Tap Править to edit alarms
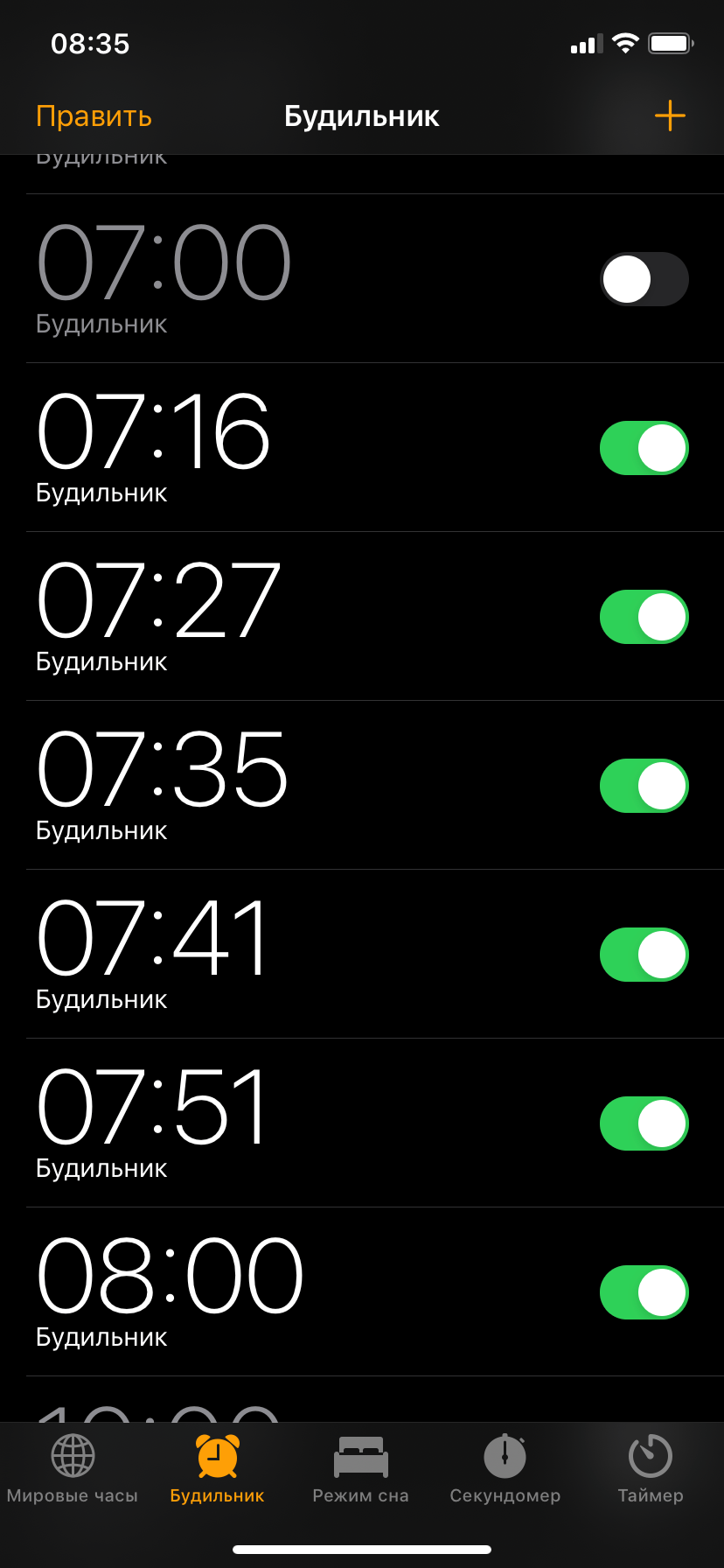 94,116
